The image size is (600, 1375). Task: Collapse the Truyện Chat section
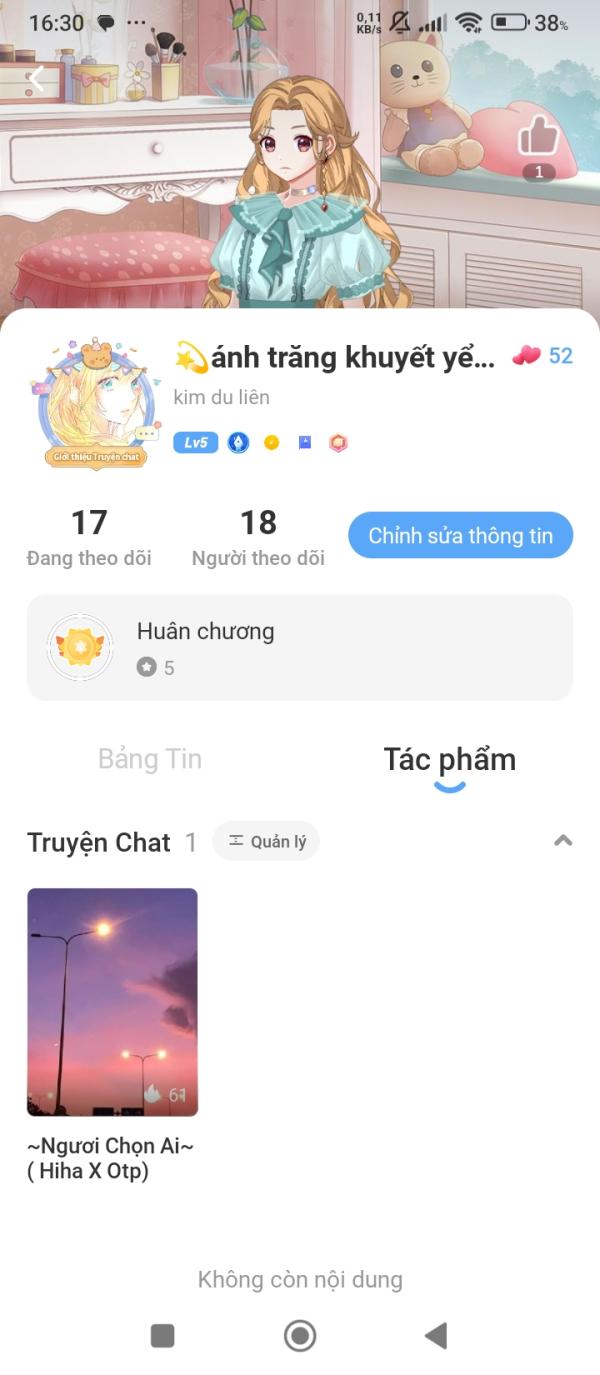(563, 841)
